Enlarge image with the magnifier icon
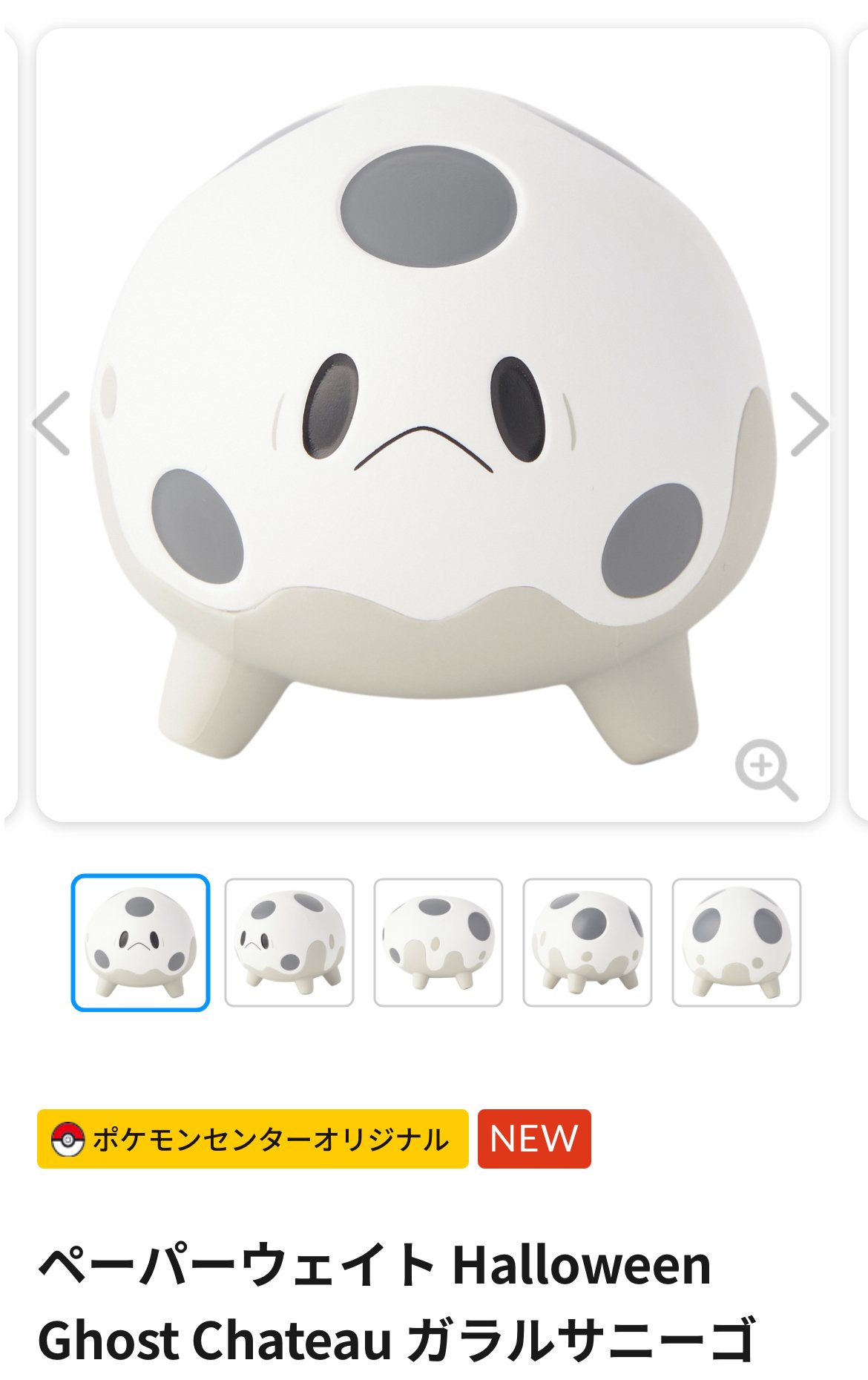The height and width of the screenshot is (1380, 868). [x=766, y=769]
